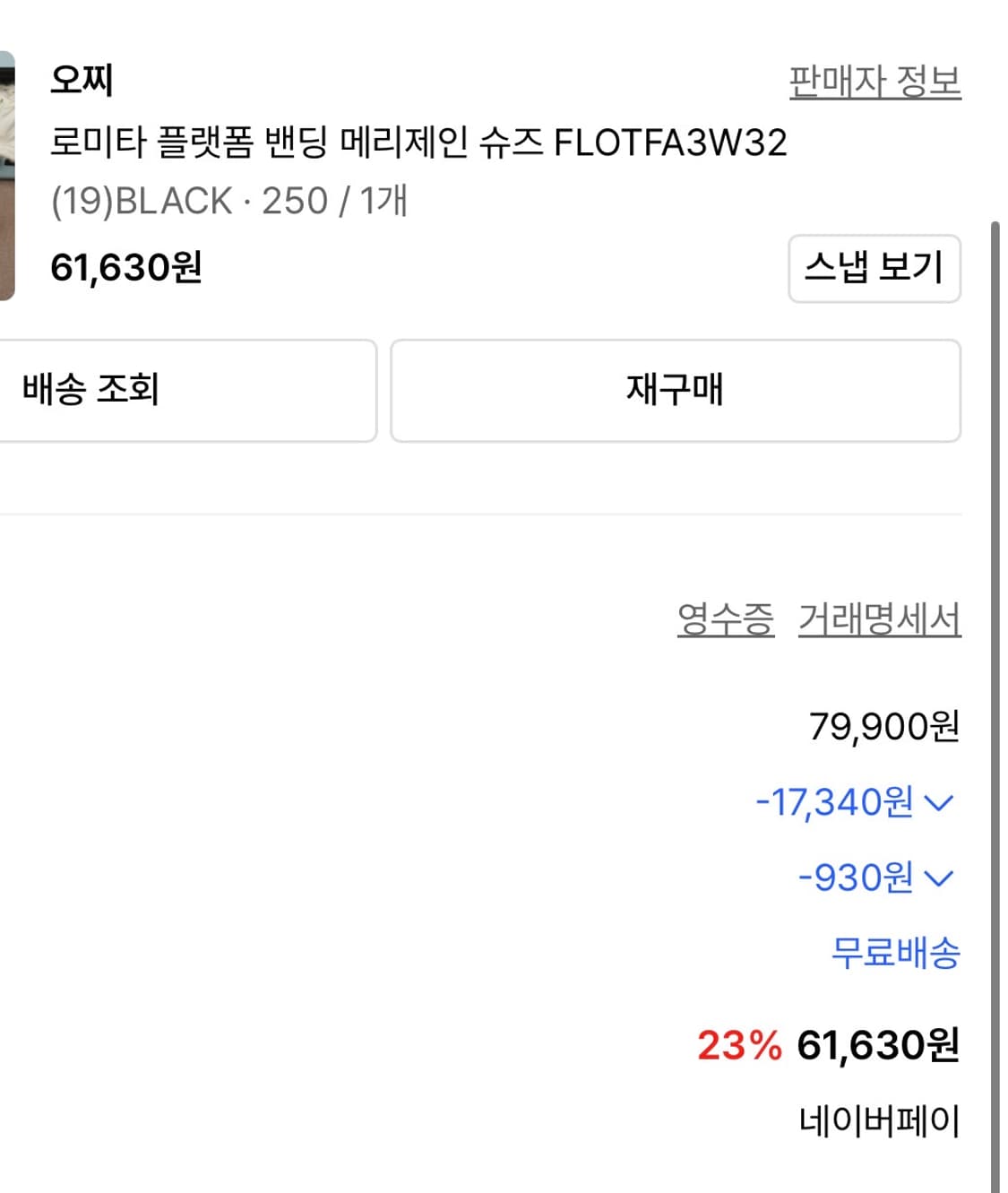The height and width of the screenshot is (1193, 1008).
Task: Click the 네이버페이 payment method label
Action: click(879, 1118)
